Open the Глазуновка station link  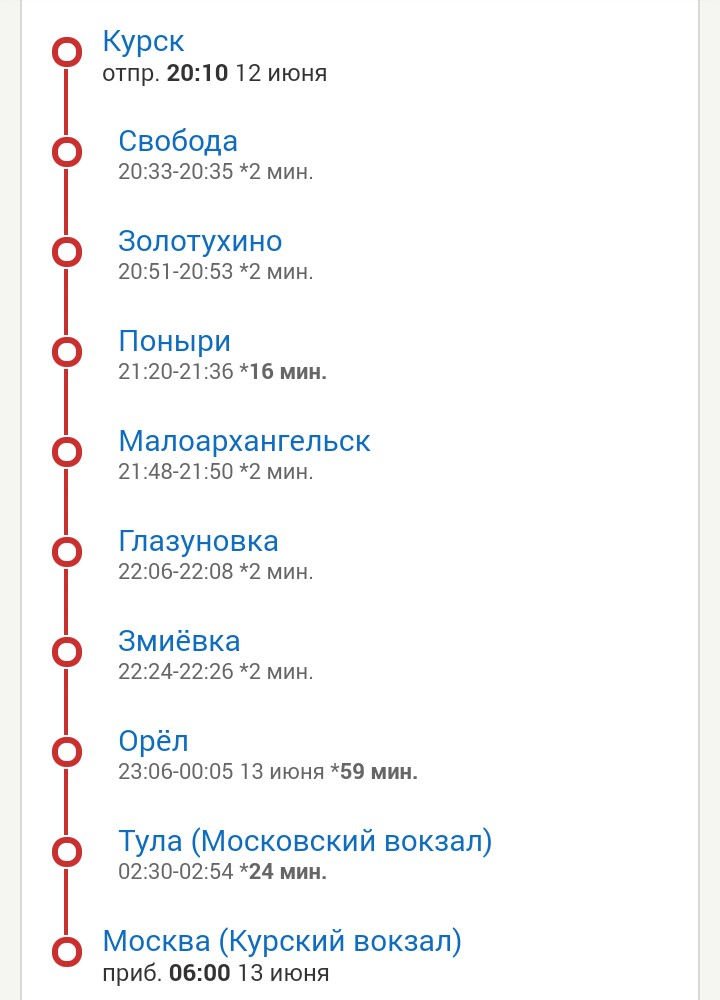click(198, 541)
